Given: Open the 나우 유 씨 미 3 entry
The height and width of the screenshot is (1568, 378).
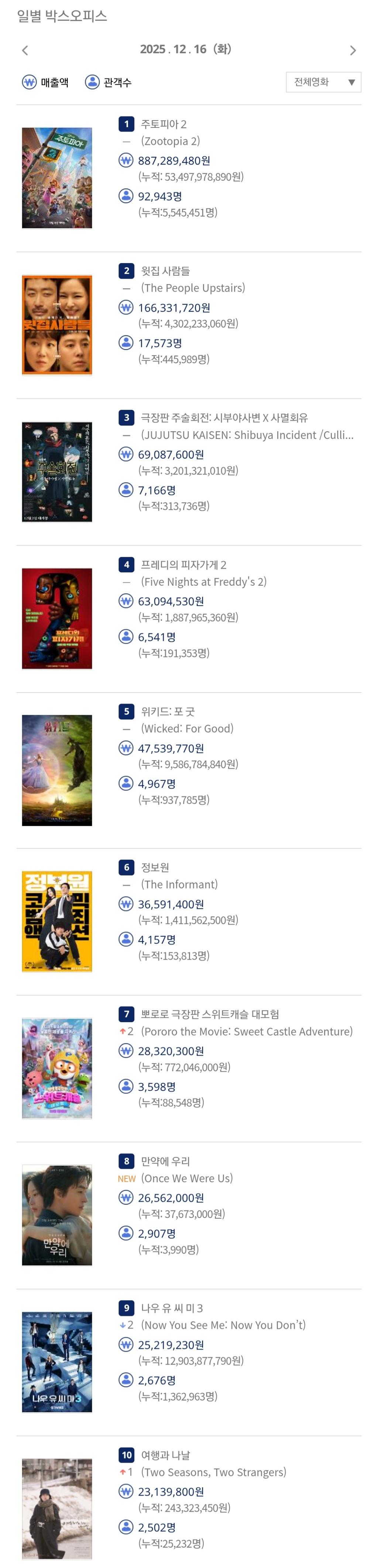Looking at the screenshot, I should coord(172,1308).
